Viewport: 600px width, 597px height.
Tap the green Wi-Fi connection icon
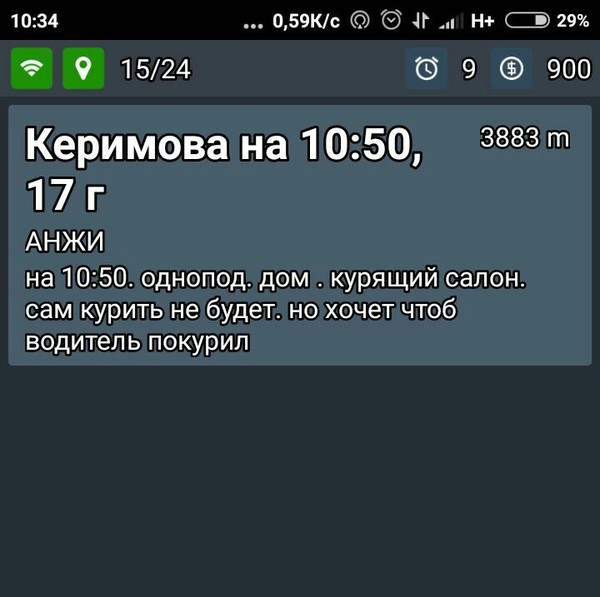click(33, 70)
